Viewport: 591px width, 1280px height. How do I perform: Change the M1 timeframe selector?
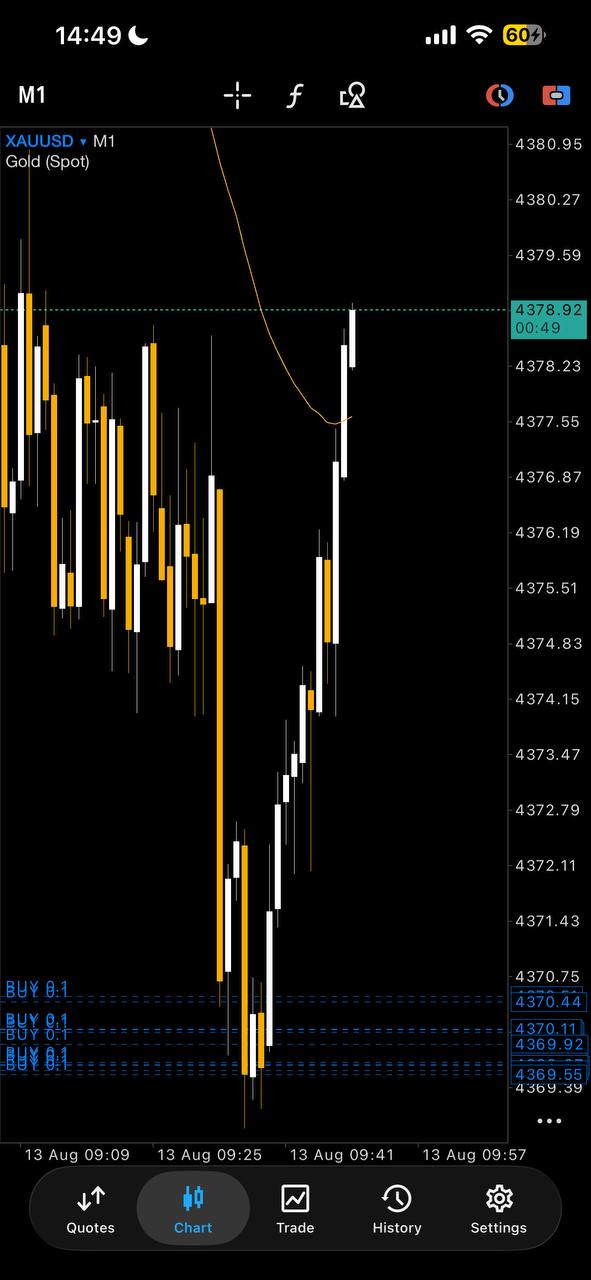click(32, 95)
